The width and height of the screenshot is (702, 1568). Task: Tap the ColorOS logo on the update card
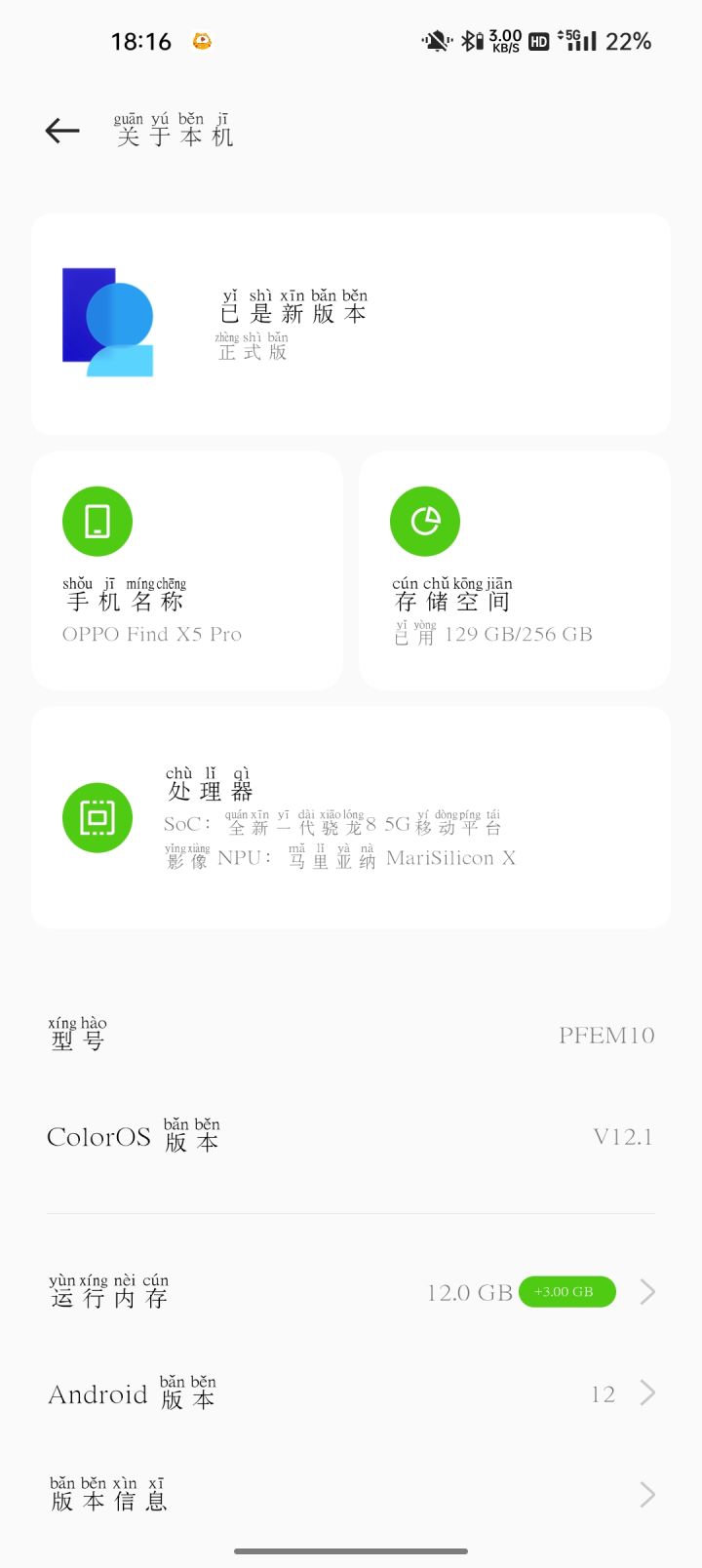point(108,322)
